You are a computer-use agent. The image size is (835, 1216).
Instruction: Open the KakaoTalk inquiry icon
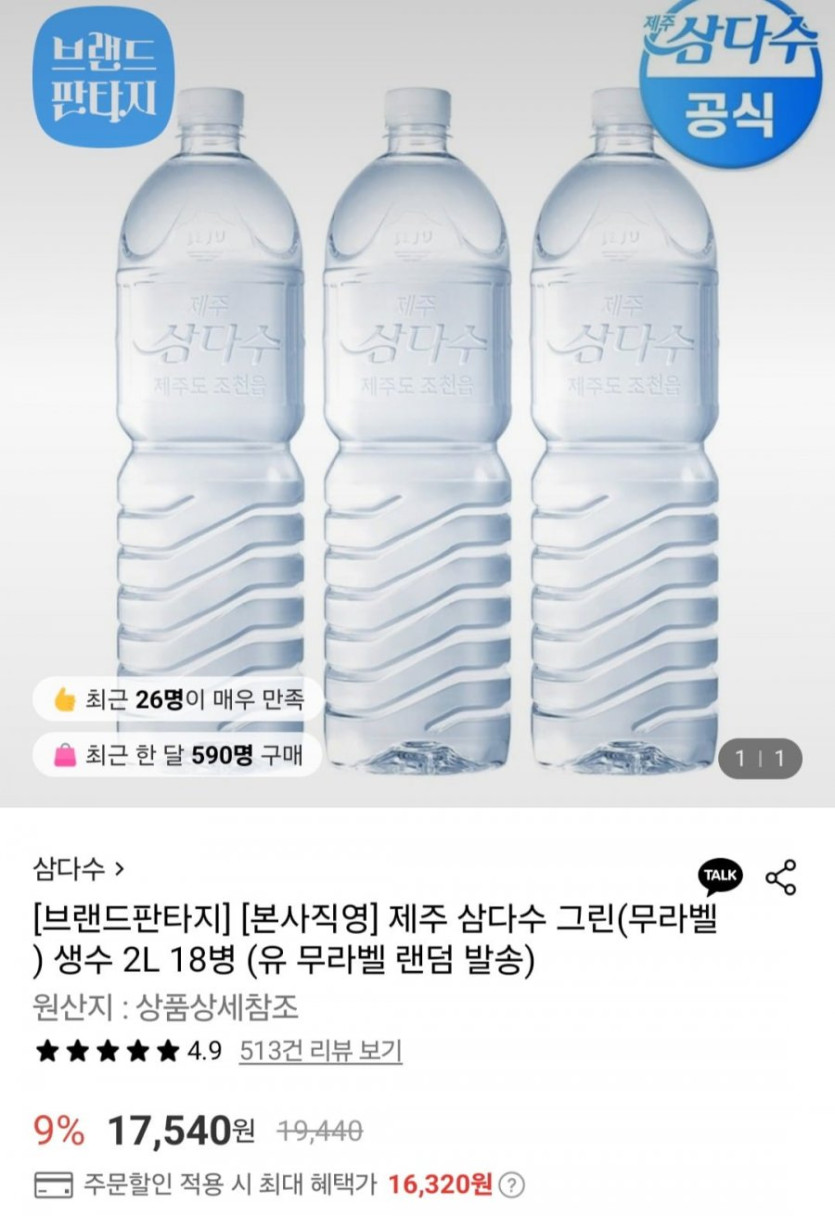click(x=720, y=877)
